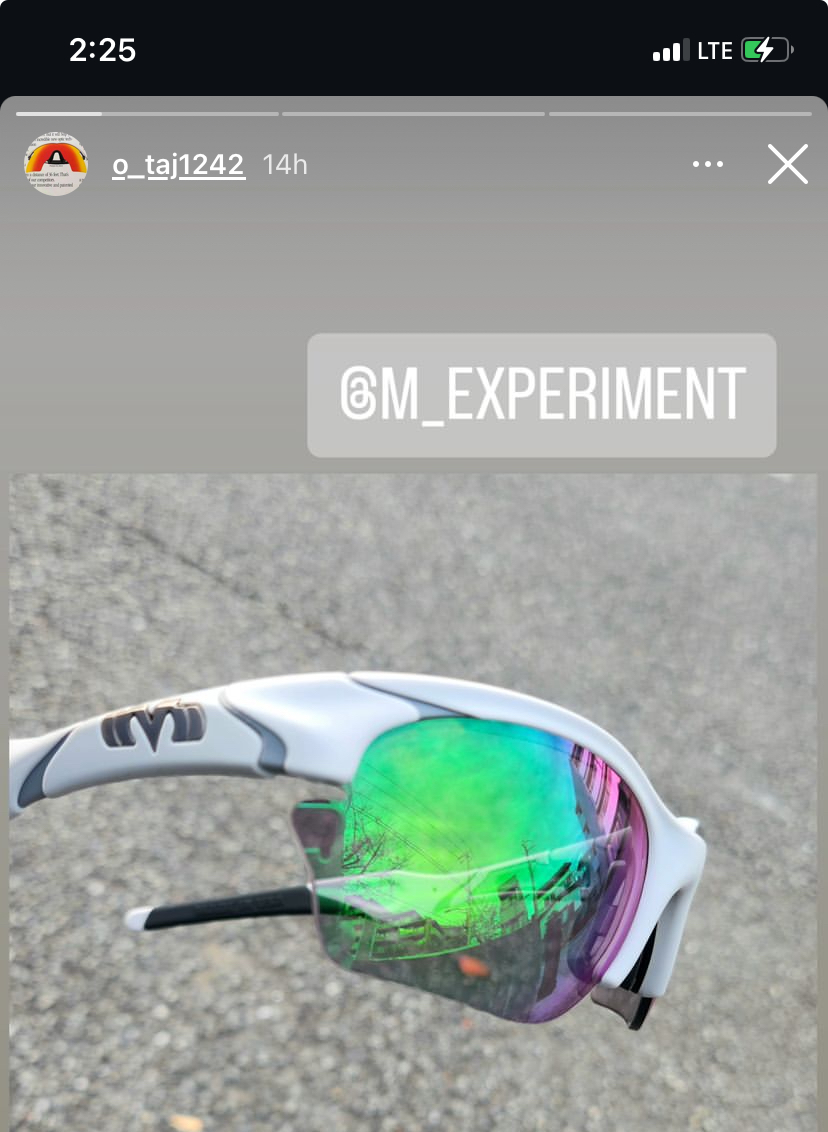Open the story options menu

tap(707, 165)
